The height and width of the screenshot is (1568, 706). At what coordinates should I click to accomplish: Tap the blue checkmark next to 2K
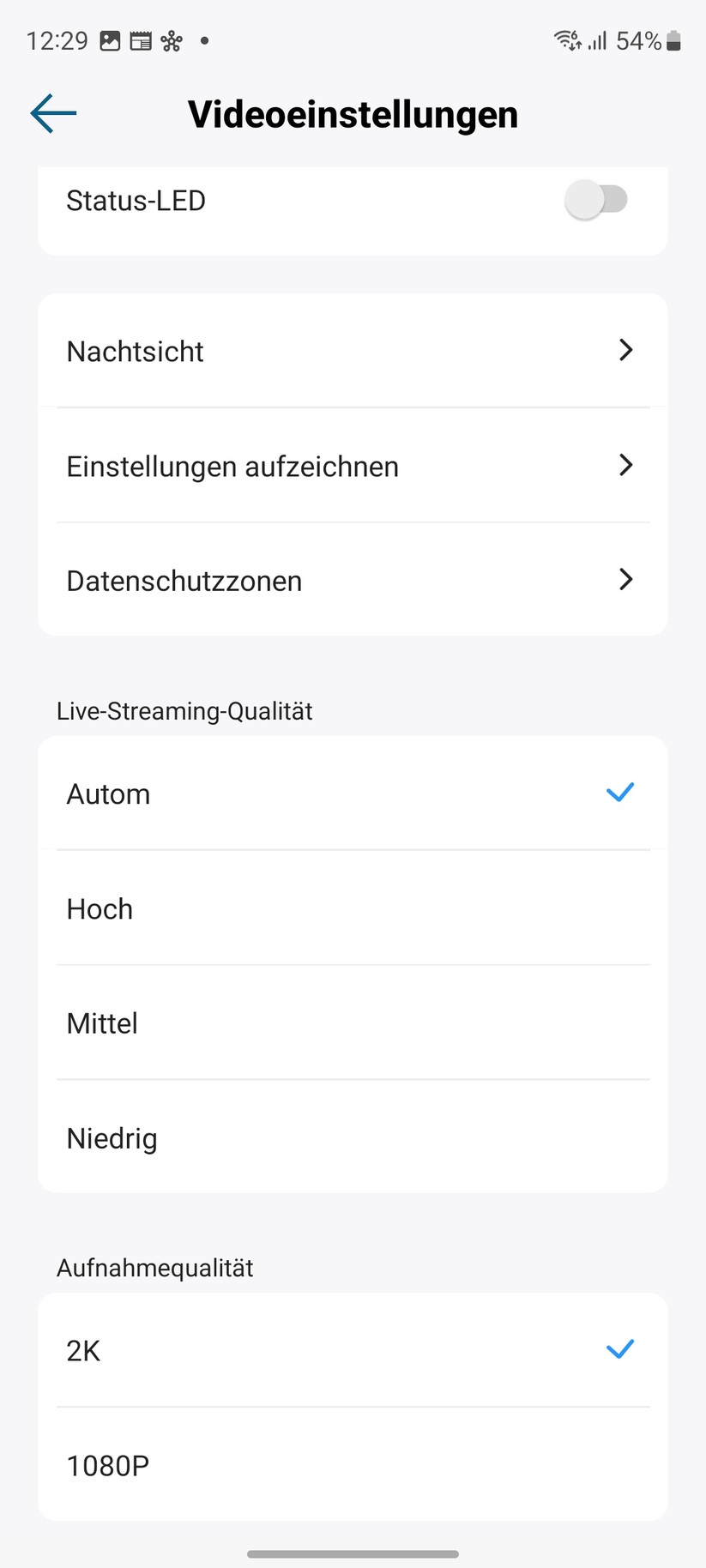(x=619, y=1348)
